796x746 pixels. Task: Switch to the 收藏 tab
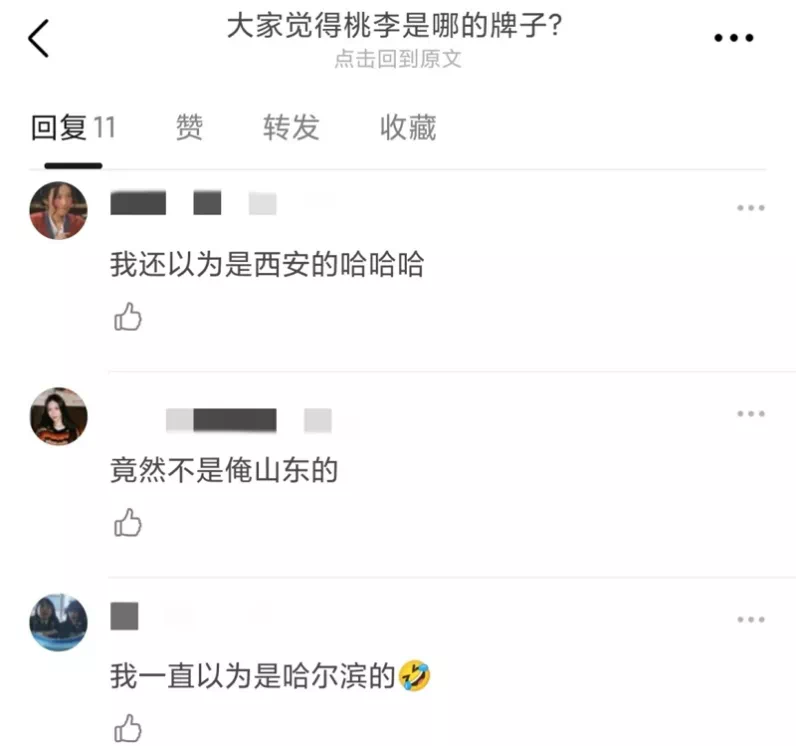408,128
